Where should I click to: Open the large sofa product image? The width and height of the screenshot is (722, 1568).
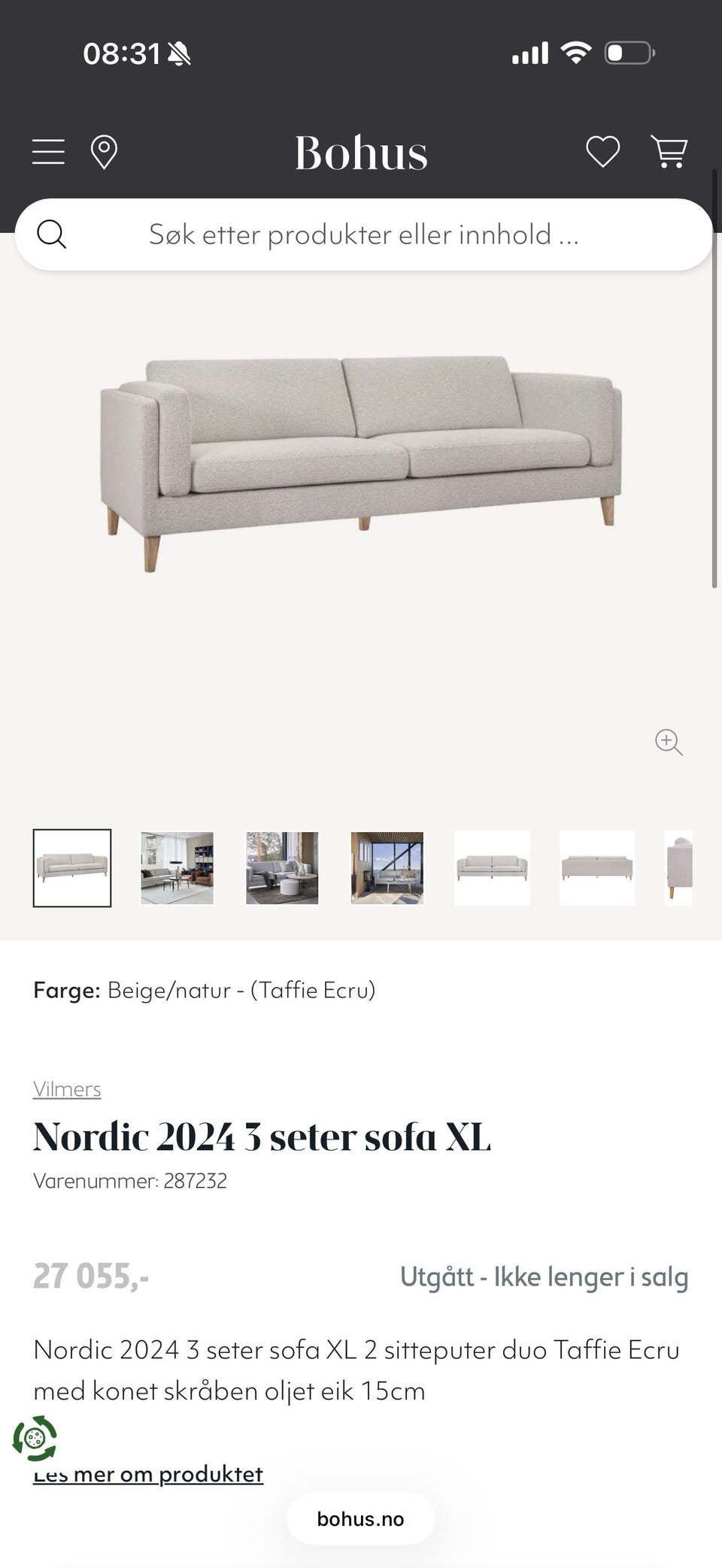coord(361,462)
